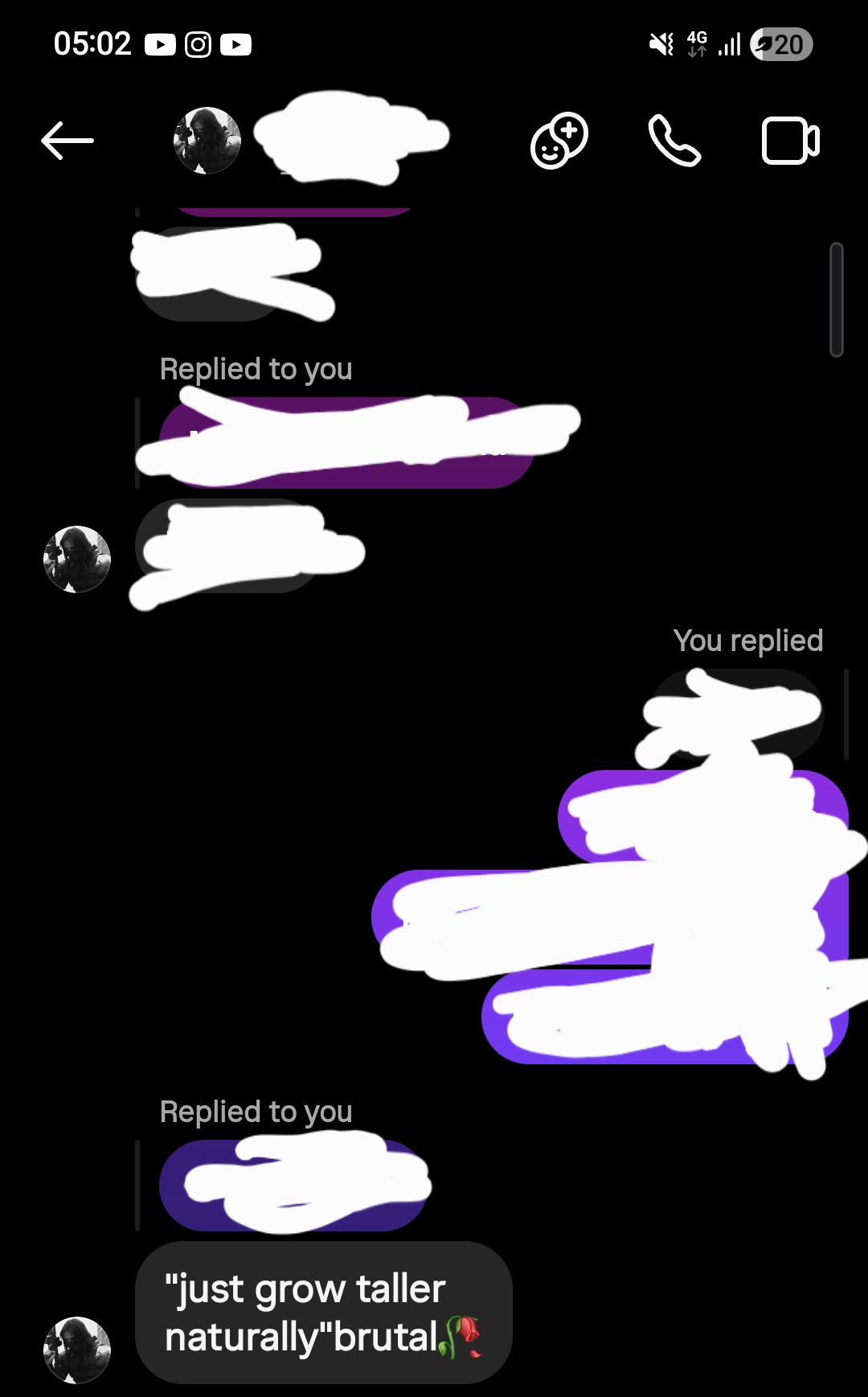Open sender's avatar beside the last message
868x1397 pixels.
[x=77, y=1350]
